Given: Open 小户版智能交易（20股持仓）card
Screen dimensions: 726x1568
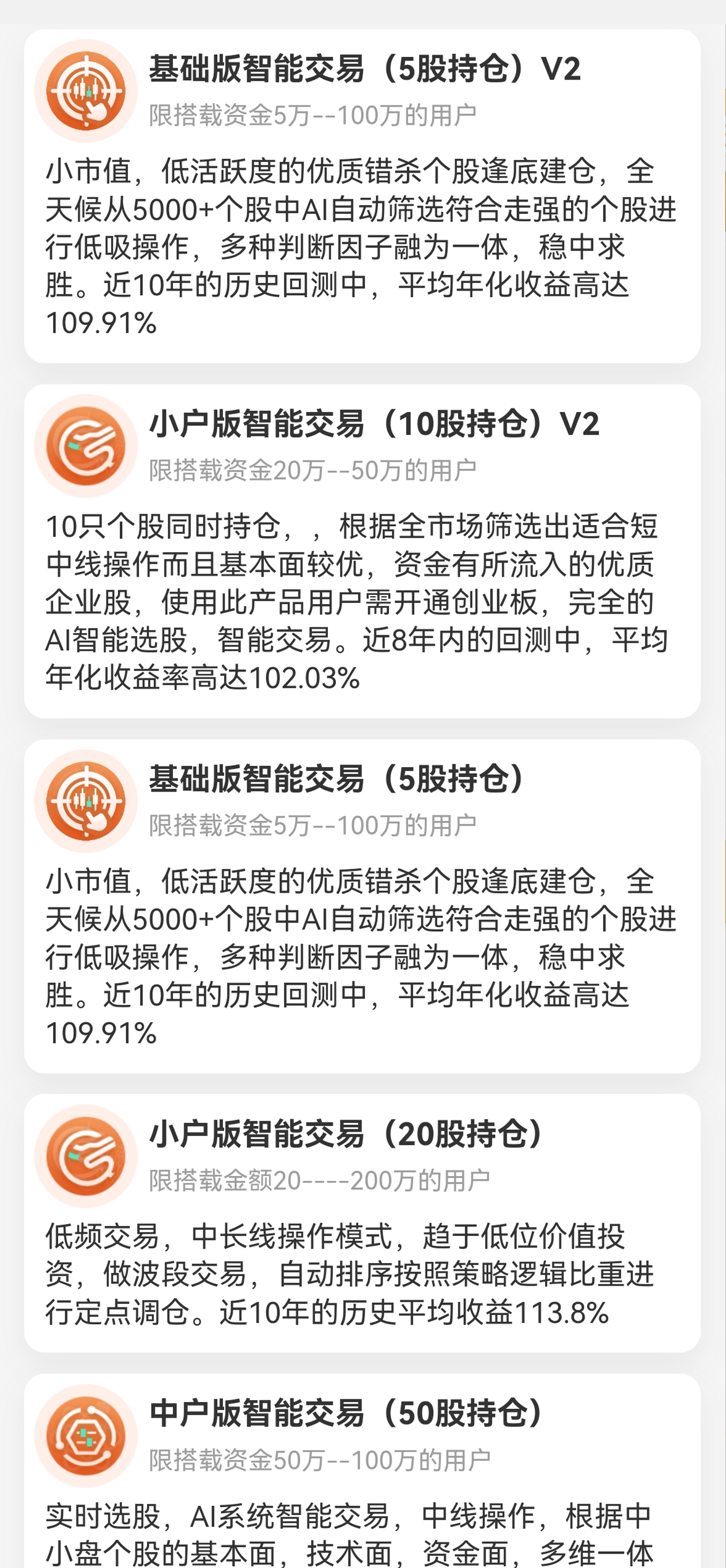Looking at the screenshot, I should coord(362,1222).
